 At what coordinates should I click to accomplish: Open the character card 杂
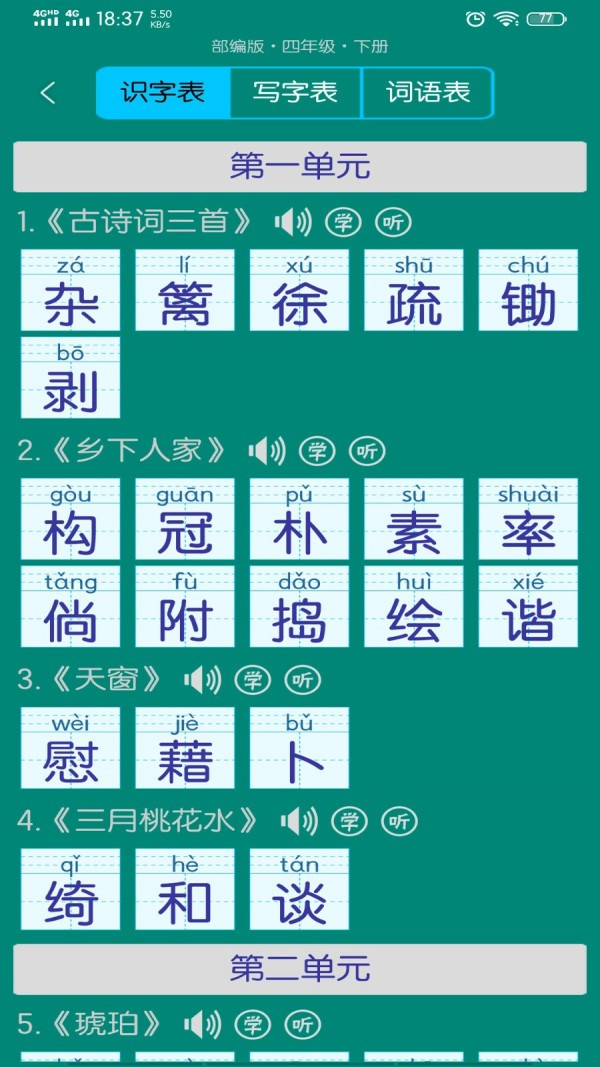coord(70,290)
